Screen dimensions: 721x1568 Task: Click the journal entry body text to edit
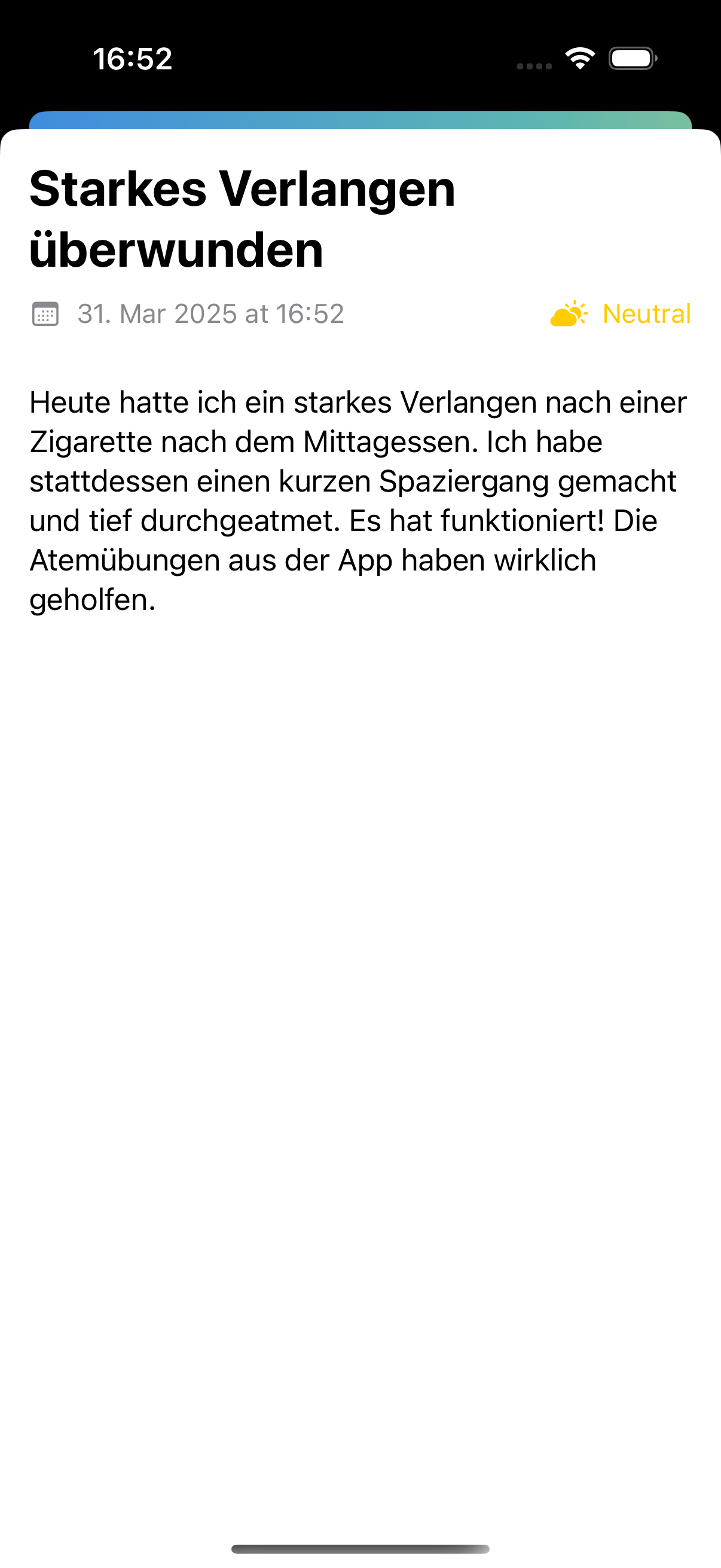[359, 499]
